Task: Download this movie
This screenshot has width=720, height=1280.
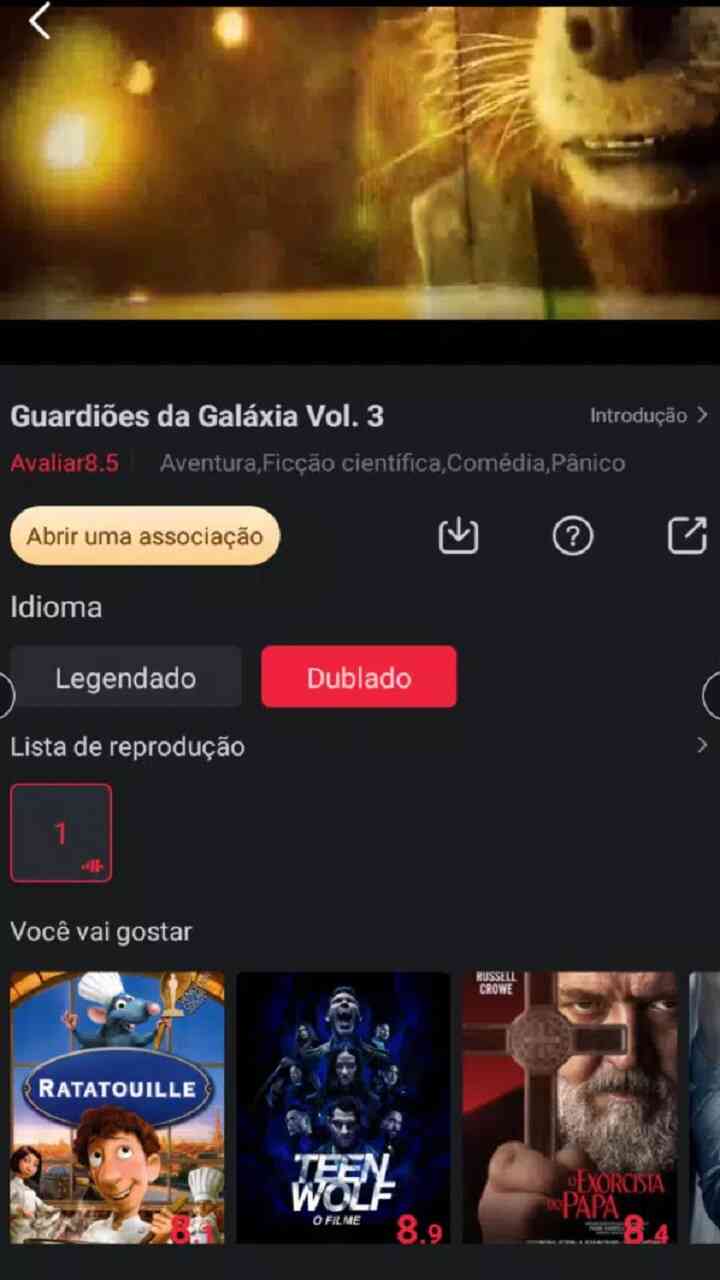Action: point(458,537)
